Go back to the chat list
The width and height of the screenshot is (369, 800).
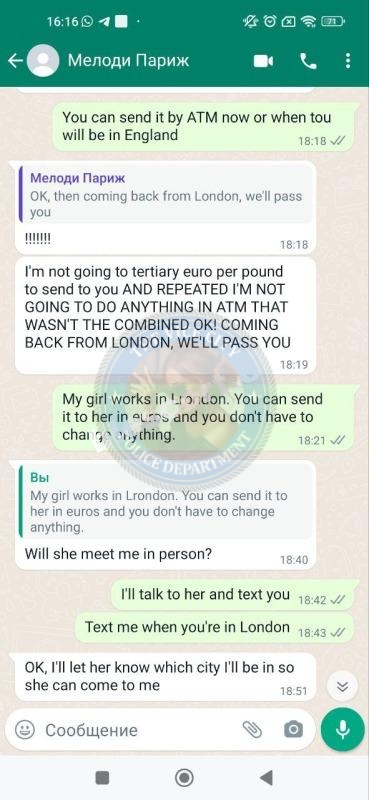pyautogui.click(x=15, y=61)
